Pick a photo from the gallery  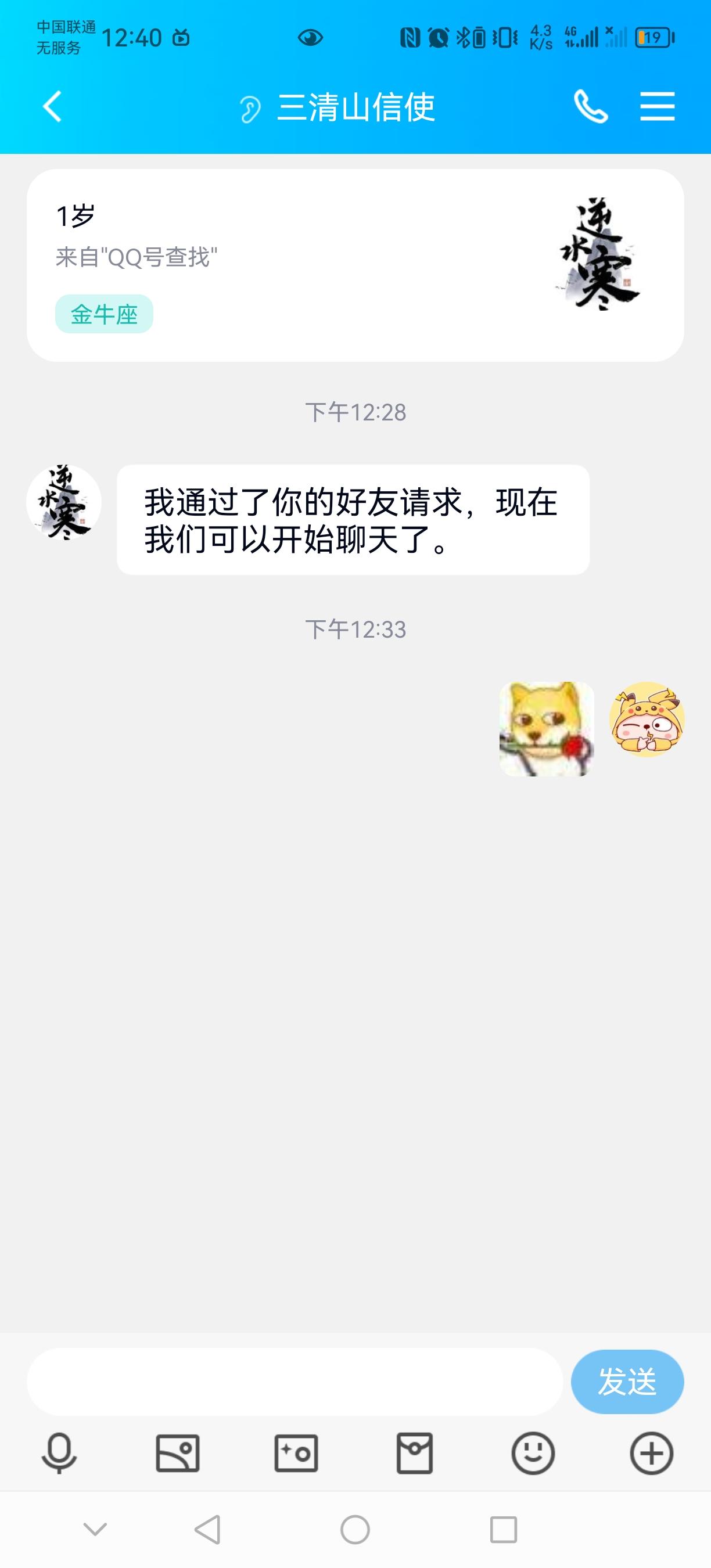(x=178, y=1453)
